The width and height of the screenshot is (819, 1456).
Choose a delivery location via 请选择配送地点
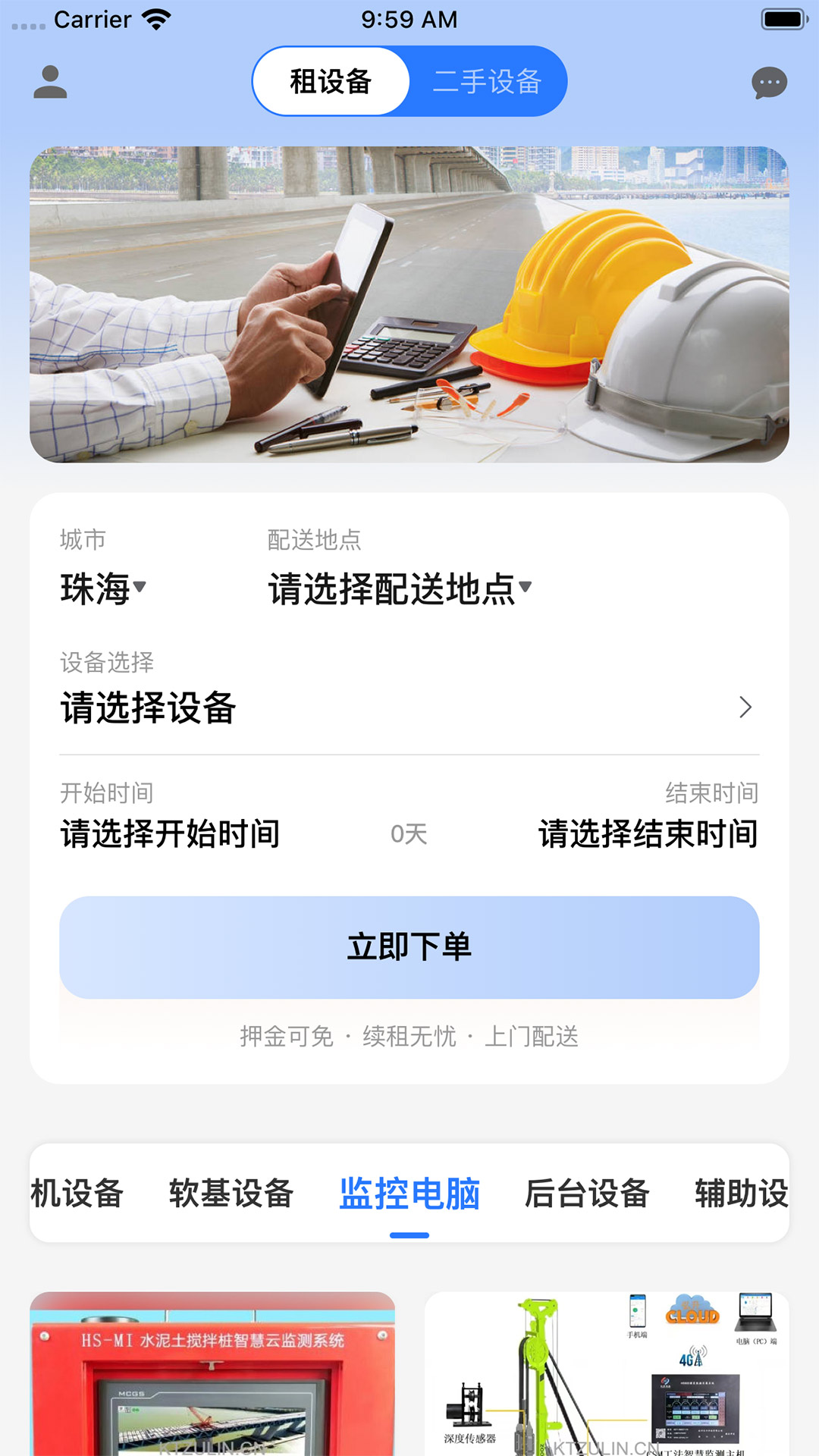[x=399, y=588]
